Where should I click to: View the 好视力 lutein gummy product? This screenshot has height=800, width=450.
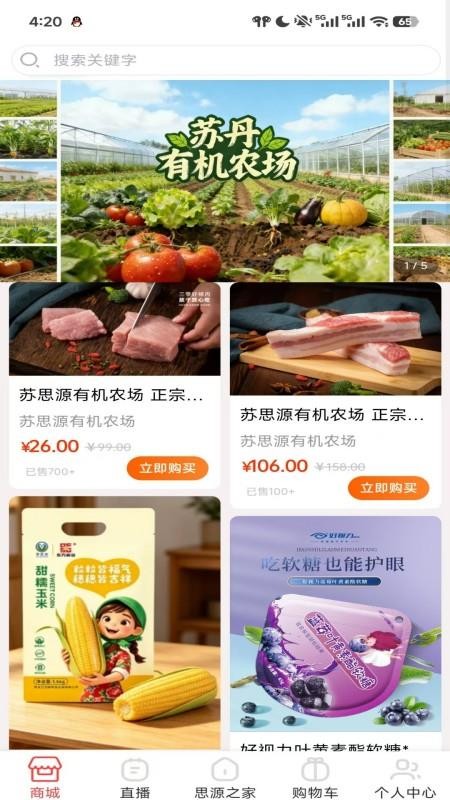[336, 633]
